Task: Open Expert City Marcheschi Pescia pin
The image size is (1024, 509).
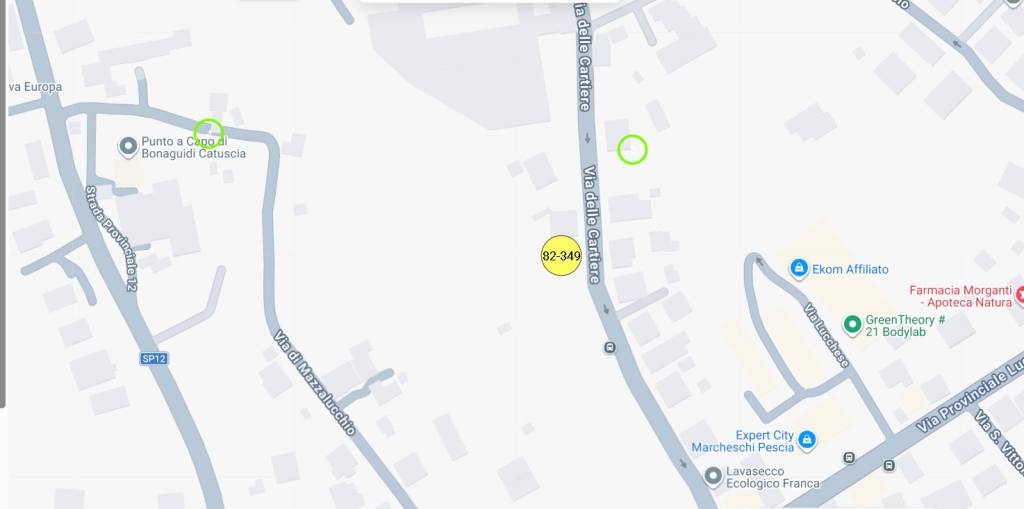Action: tap(807, 440)
